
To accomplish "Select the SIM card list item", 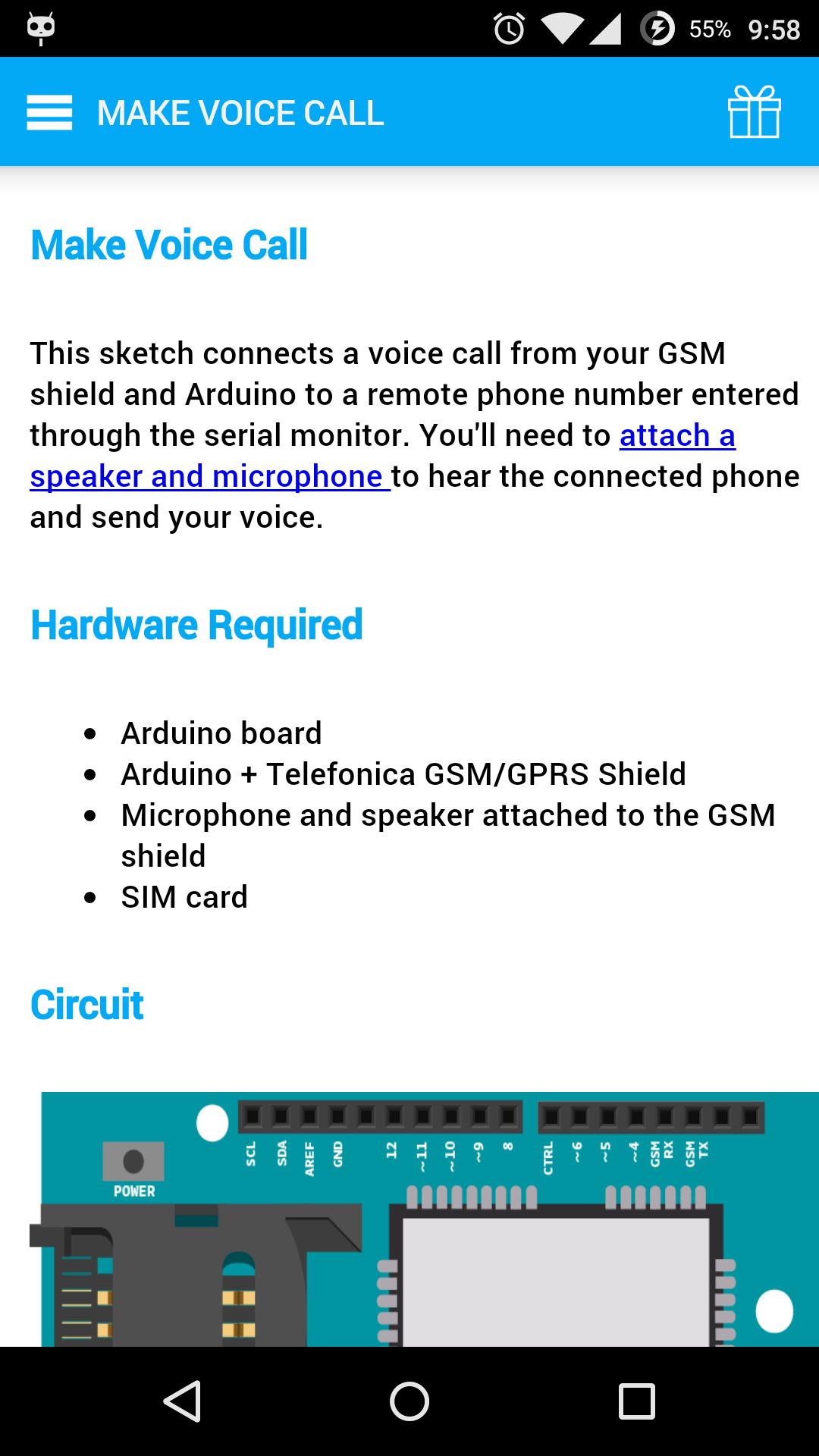I will (185, 896).
